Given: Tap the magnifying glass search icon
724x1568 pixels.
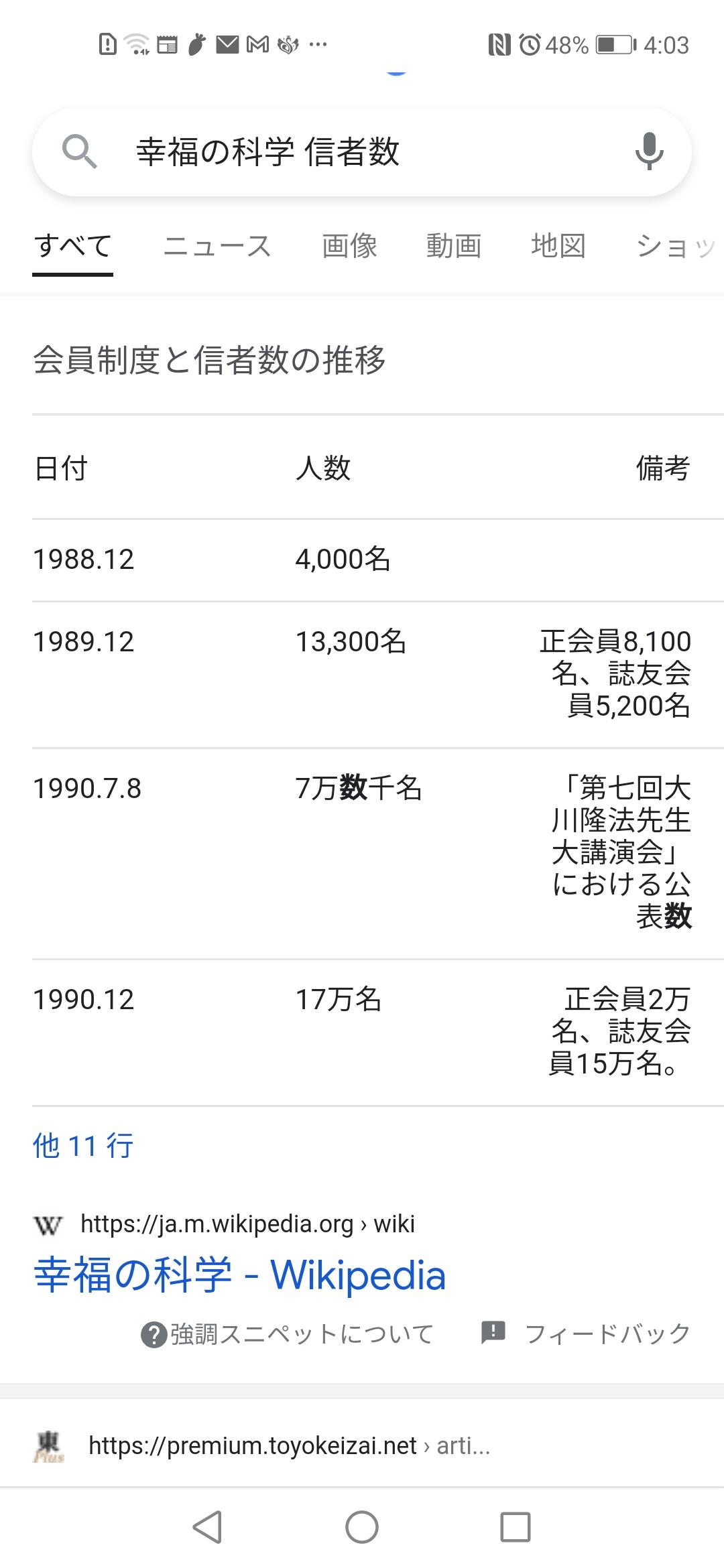Looking at the screenshot, I should pos(79,151).
